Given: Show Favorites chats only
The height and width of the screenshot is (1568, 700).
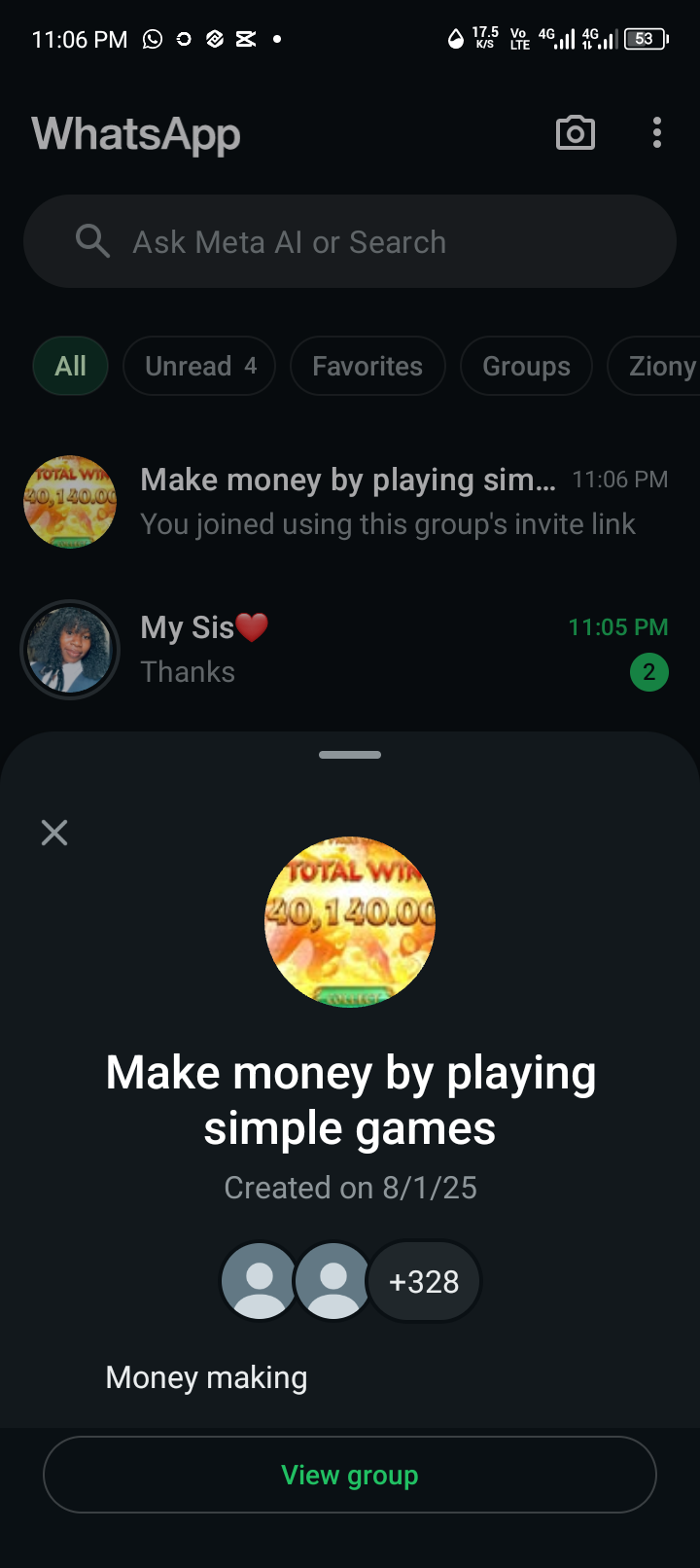Looking at the screenshot, I should point(367,366).
